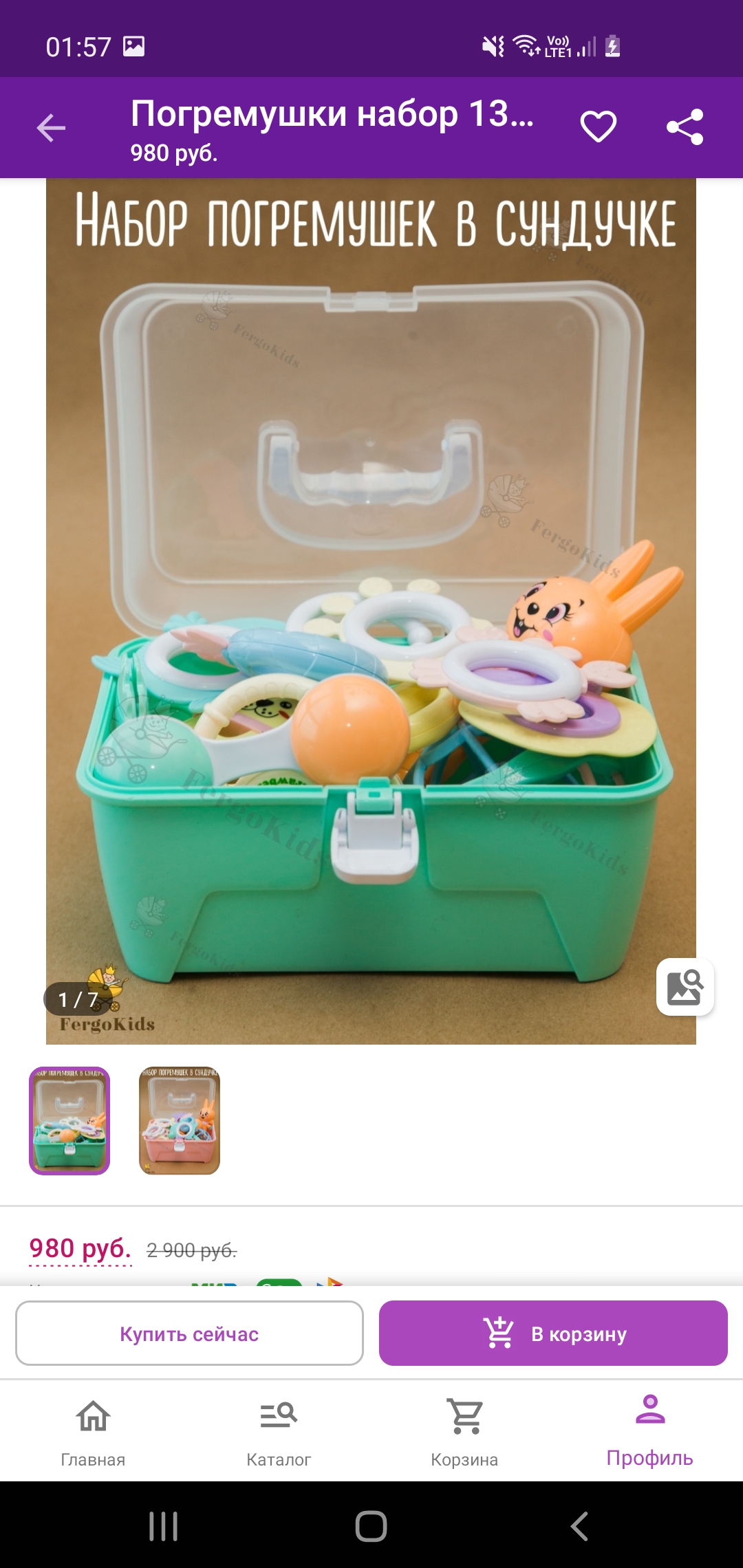Viewport: 743px width, 1568px height.
Task: Switch to the Главная tab
Action: [x=93, y=1430]
